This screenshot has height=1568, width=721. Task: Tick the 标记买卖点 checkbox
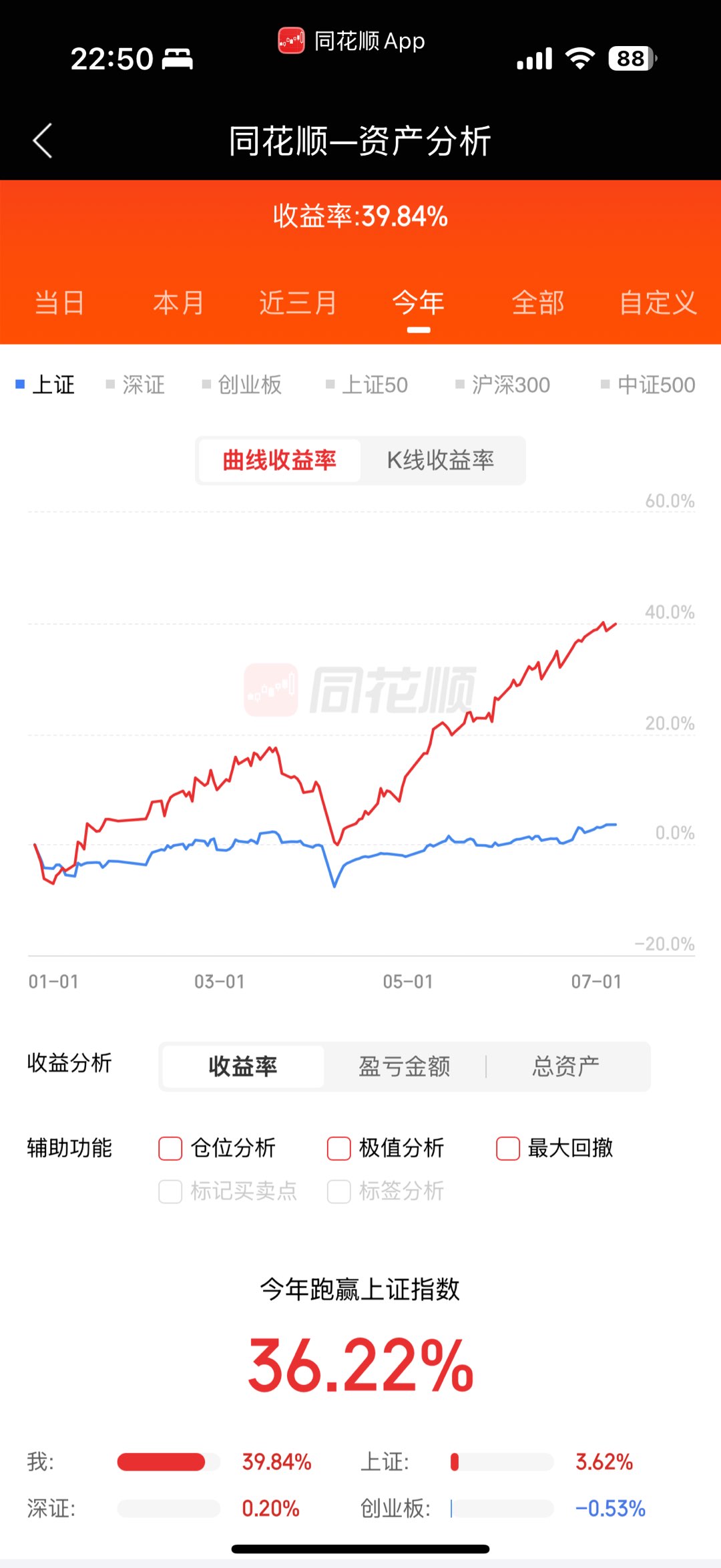pos(228,1191)
